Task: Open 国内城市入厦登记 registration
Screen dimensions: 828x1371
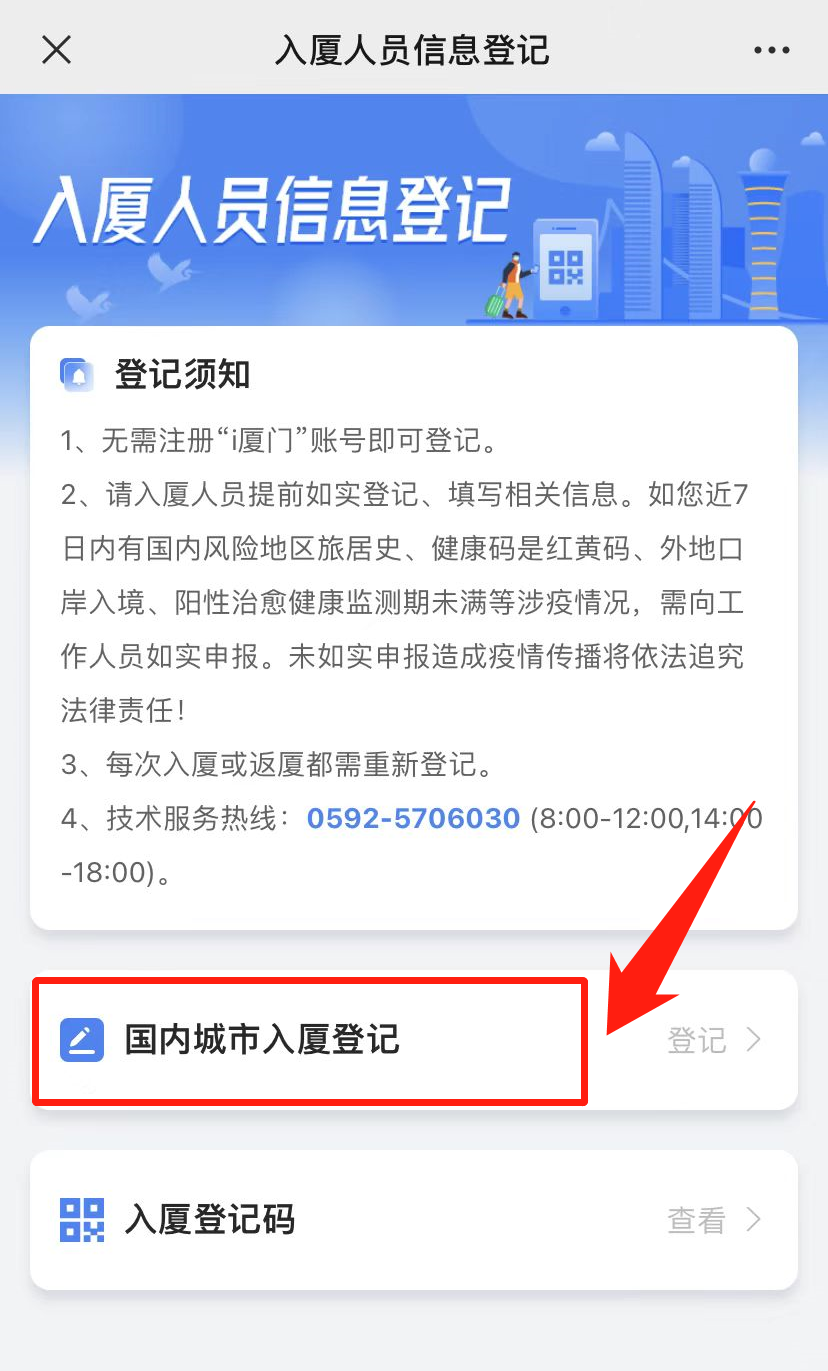Action: point(413,1040)
